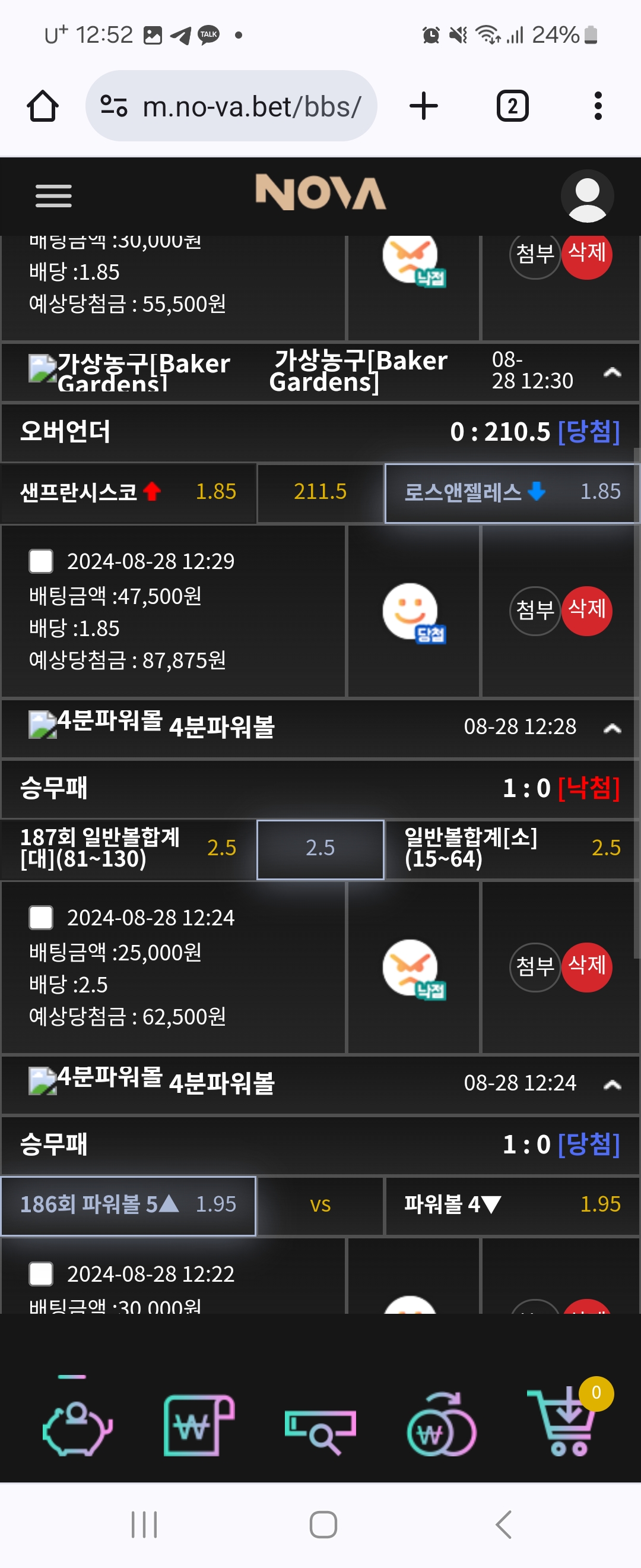The image size is (641, 1568).
Task: Delete the 25,000원 bet with 삭제
Action: tap(586, 966)
